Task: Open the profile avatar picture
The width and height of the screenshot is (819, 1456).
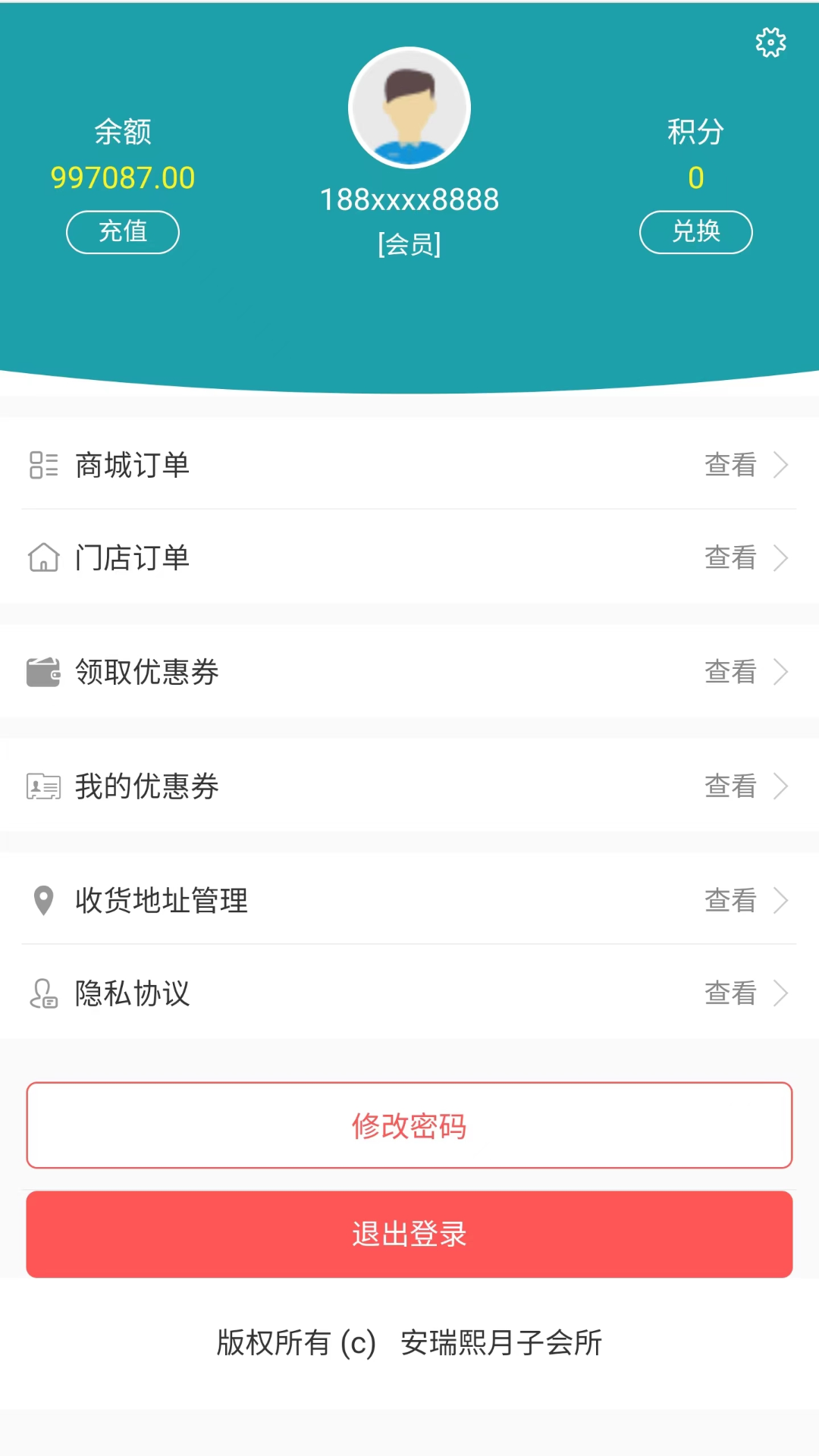Action: point(409,108)
